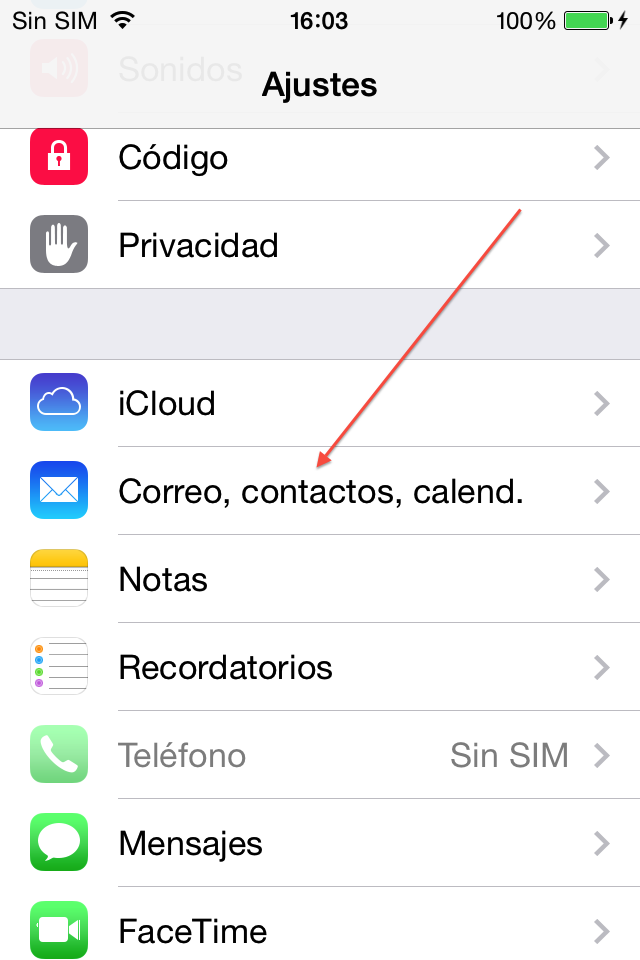This screenshot has width=640, height=960.
Task: Open iCloud settings
Action: pyautogui.click(x=320, y=403)
